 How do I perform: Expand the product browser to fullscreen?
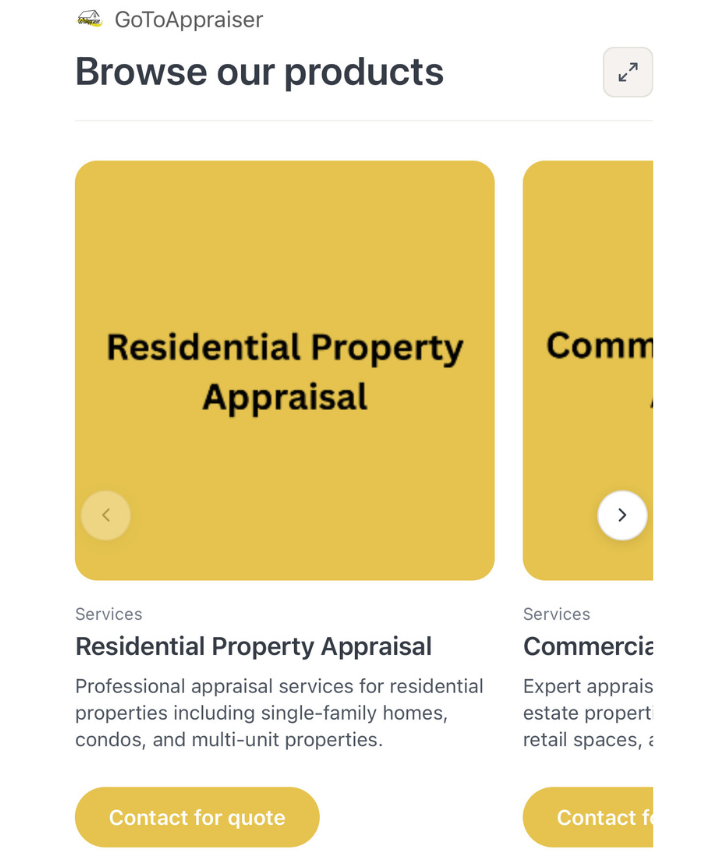(627, 72)
